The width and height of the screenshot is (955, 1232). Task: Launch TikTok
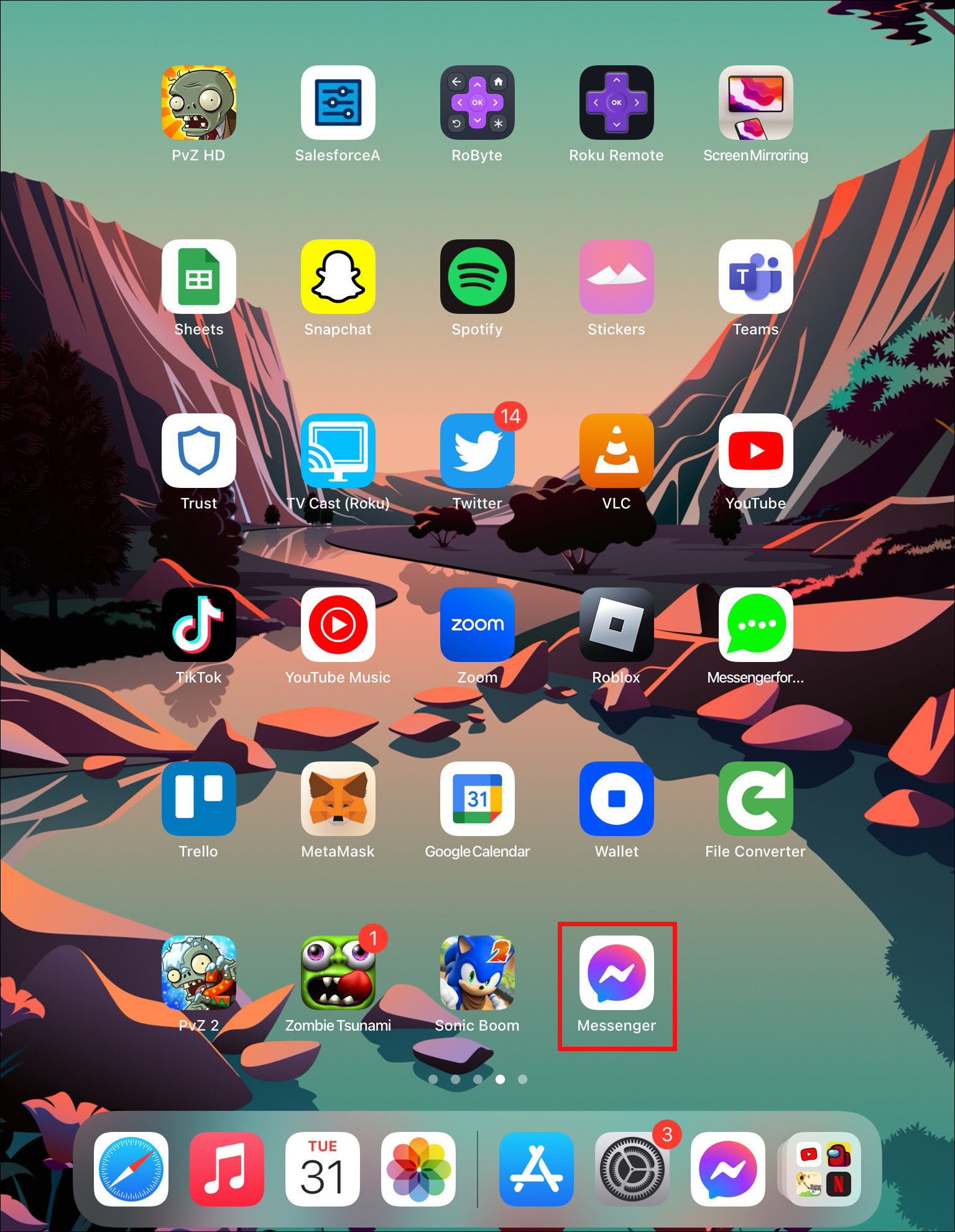click(198, 625)
